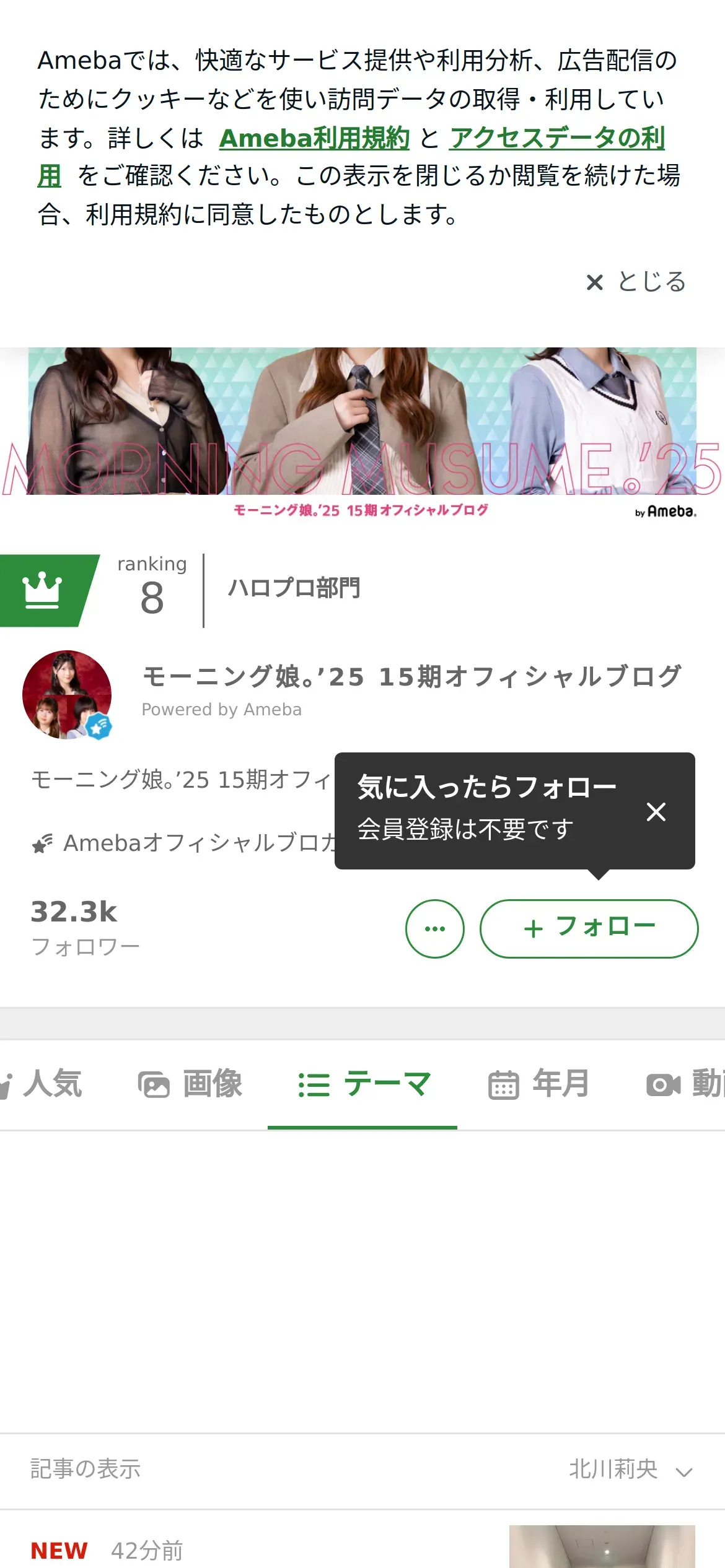Follow this blog with ＋フォロー

[589, 929]
